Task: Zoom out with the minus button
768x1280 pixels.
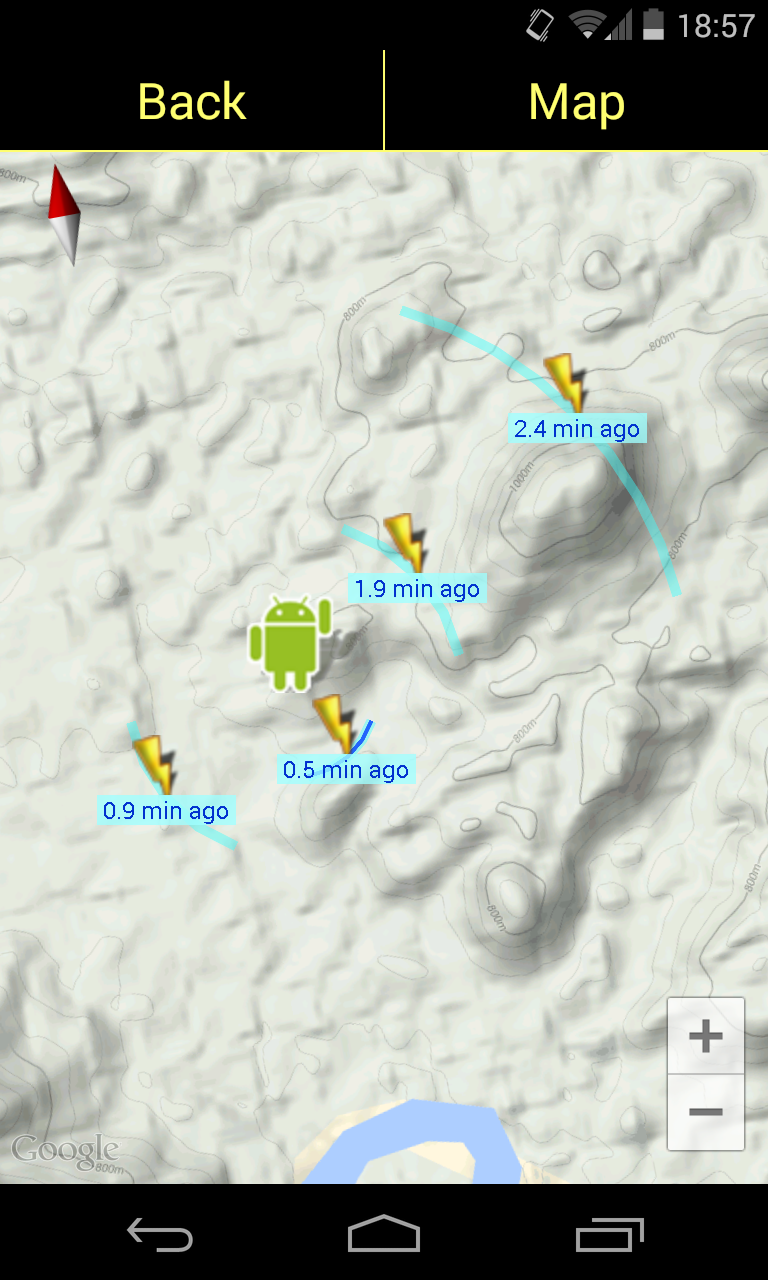Action: 706,1112
